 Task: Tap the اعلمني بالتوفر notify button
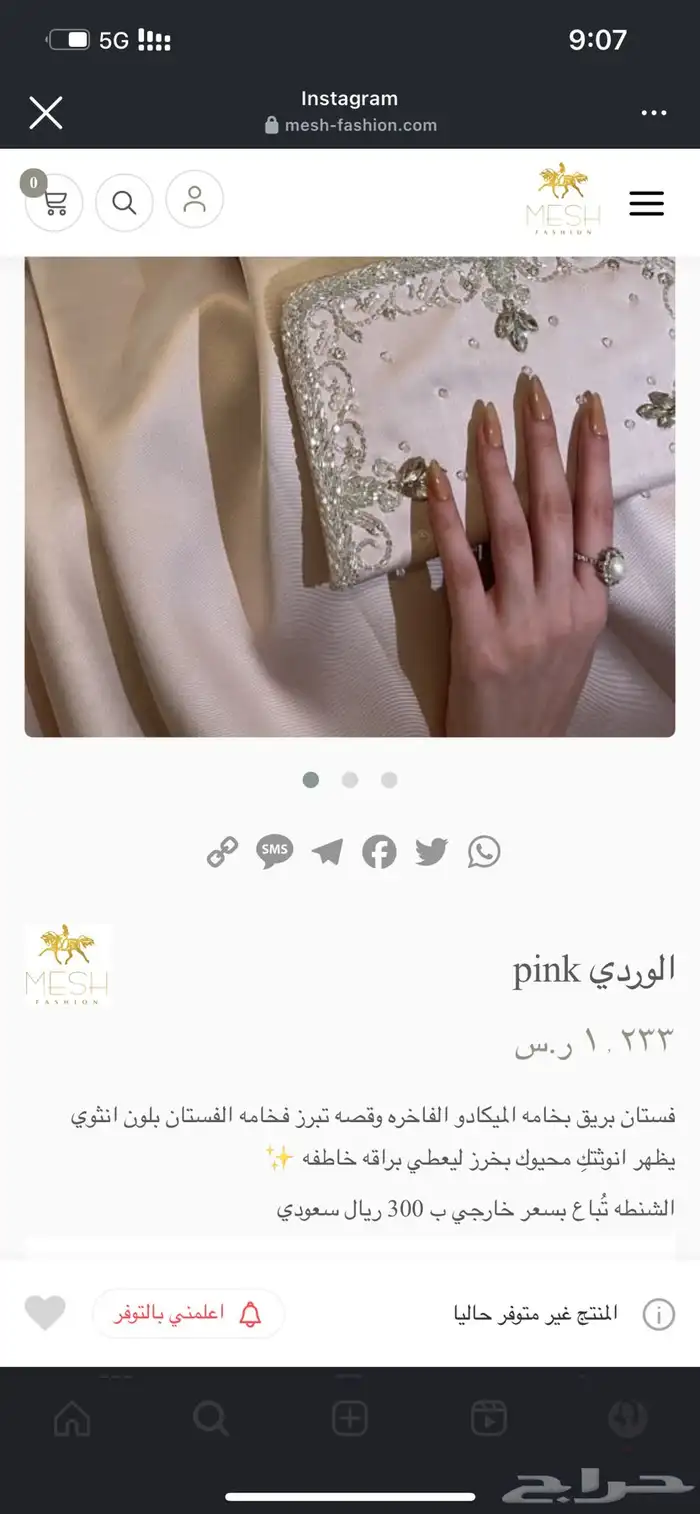click(x=188, y=1313)
